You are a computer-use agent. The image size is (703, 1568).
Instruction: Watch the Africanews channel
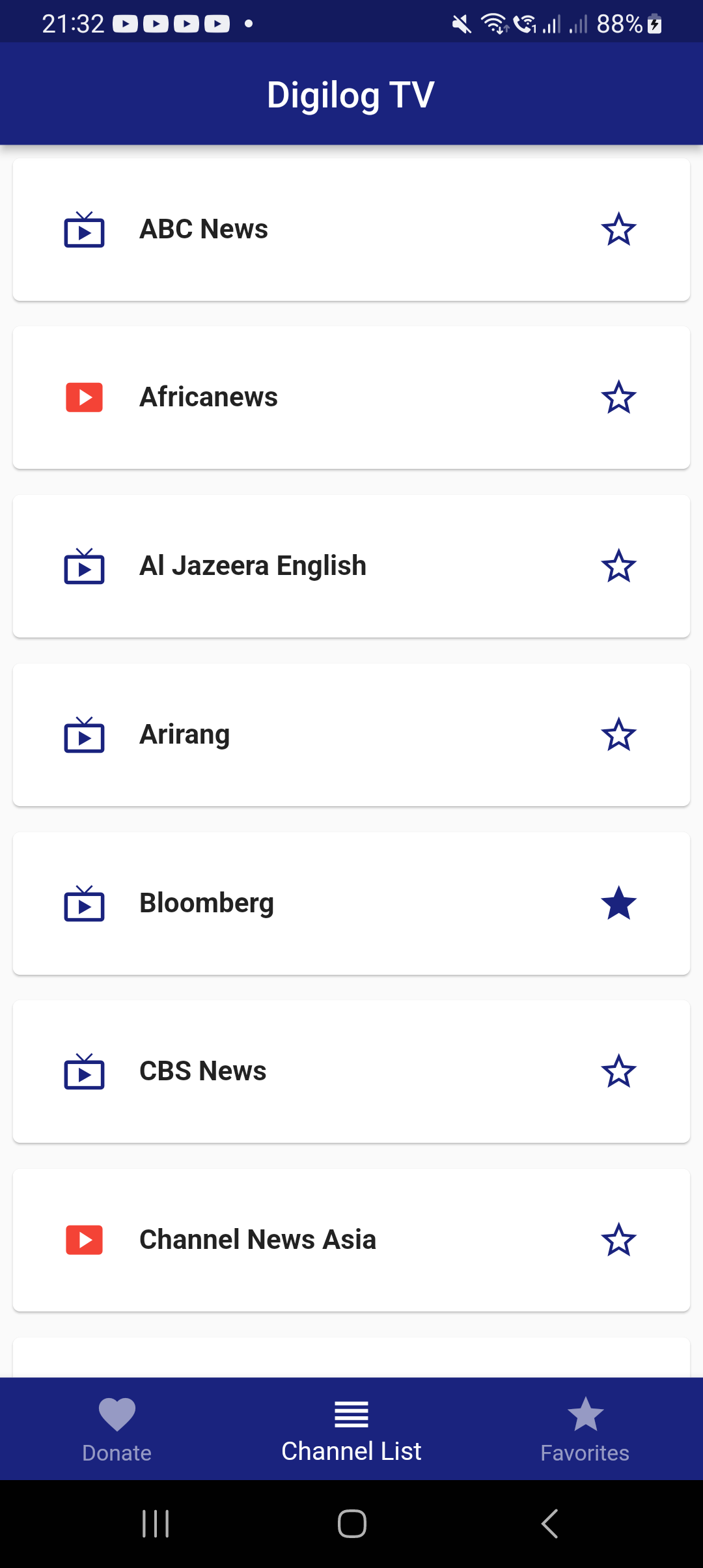pos(208,397)
